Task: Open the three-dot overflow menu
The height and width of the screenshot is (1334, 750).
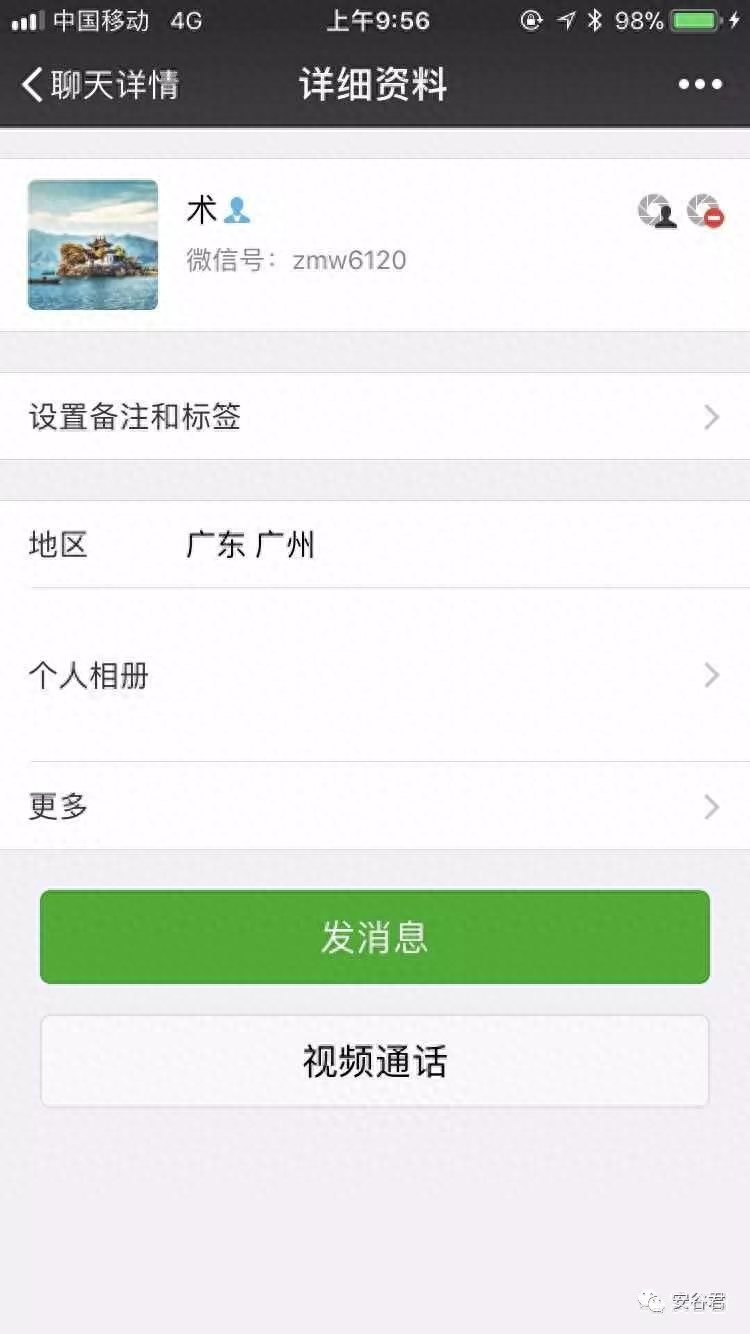Action: click(x=700, y=85)
